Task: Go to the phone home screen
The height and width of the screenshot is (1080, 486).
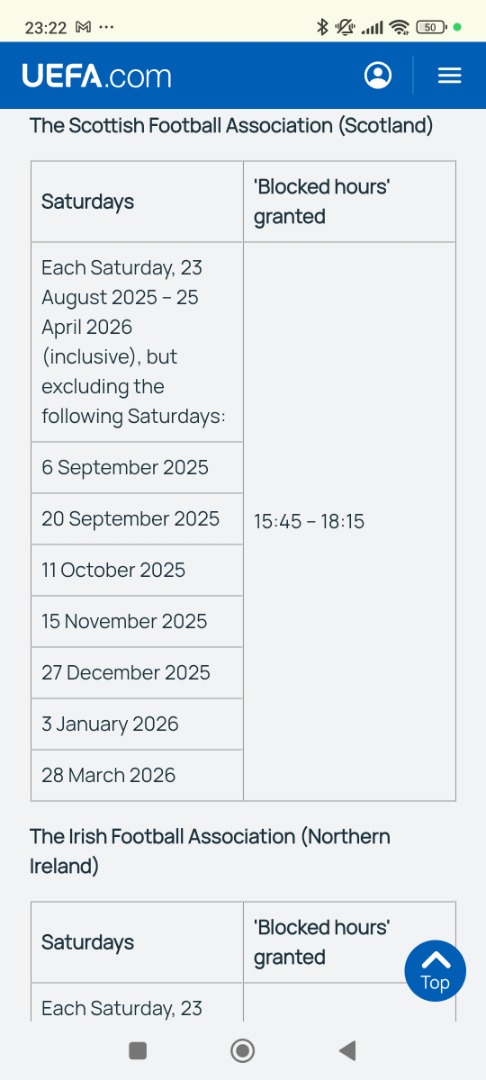Action: 242,1050
